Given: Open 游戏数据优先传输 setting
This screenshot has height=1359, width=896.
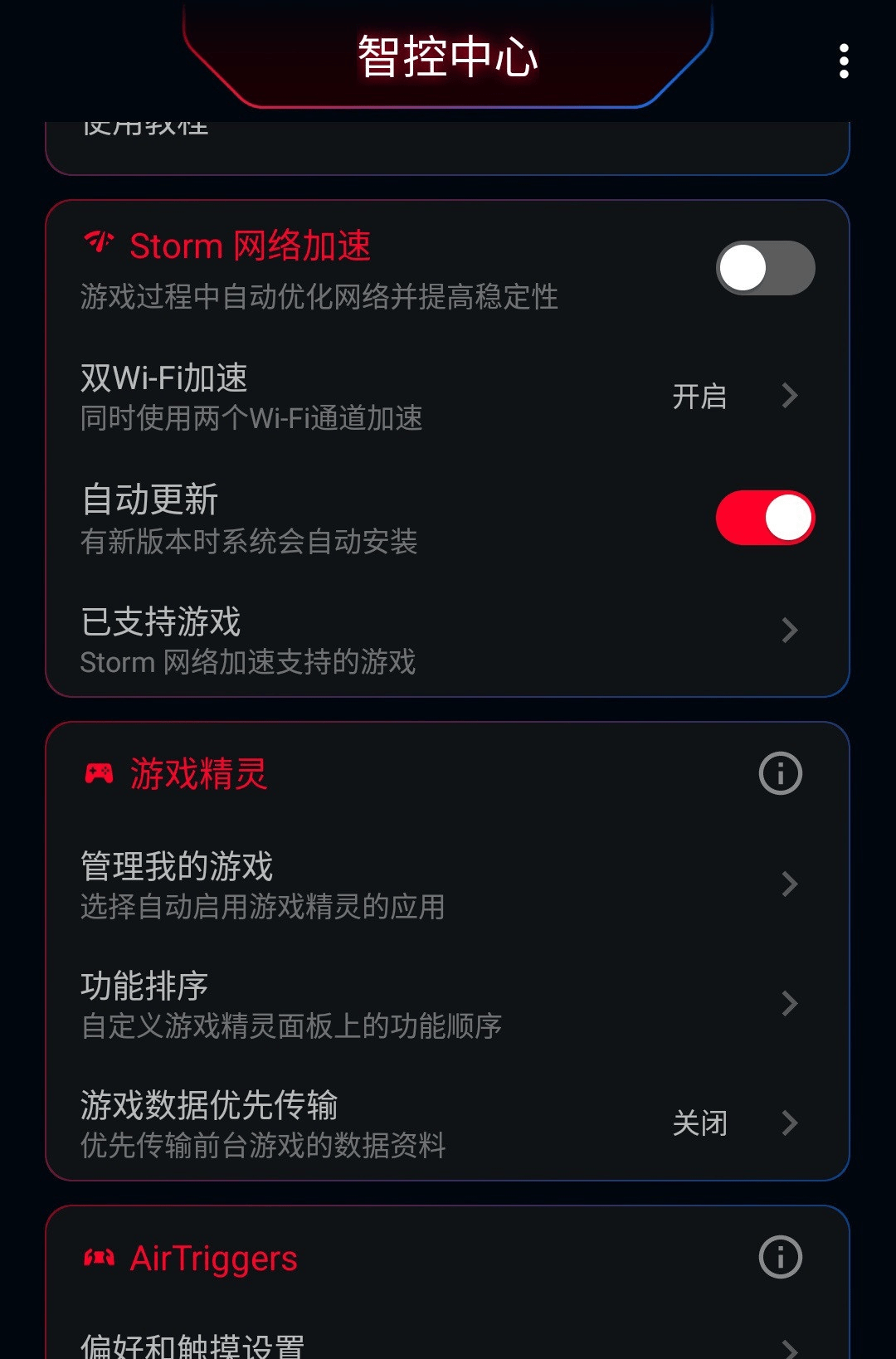Looking at the screenshot, I should point(446,1123).
